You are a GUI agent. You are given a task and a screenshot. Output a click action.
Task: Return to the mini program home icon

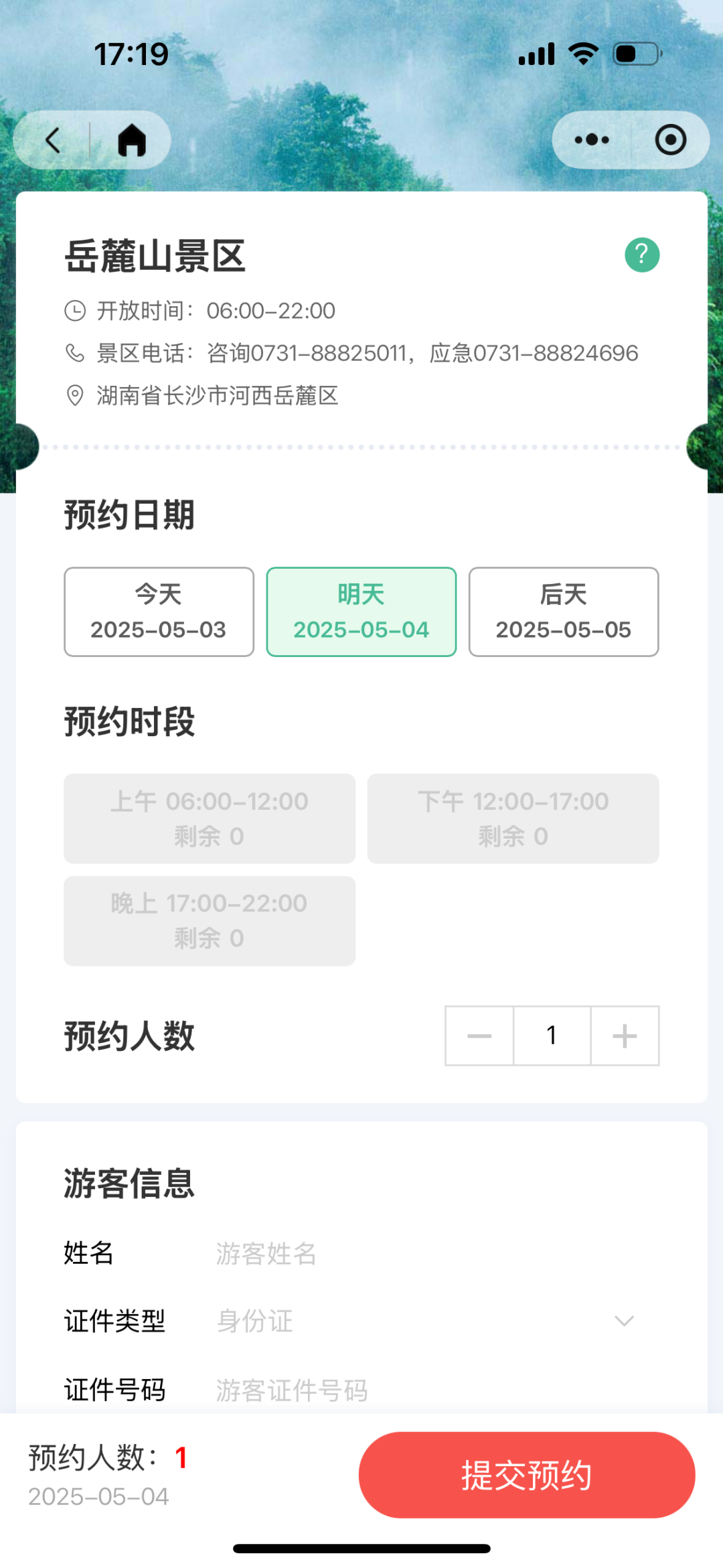[132, 140]
